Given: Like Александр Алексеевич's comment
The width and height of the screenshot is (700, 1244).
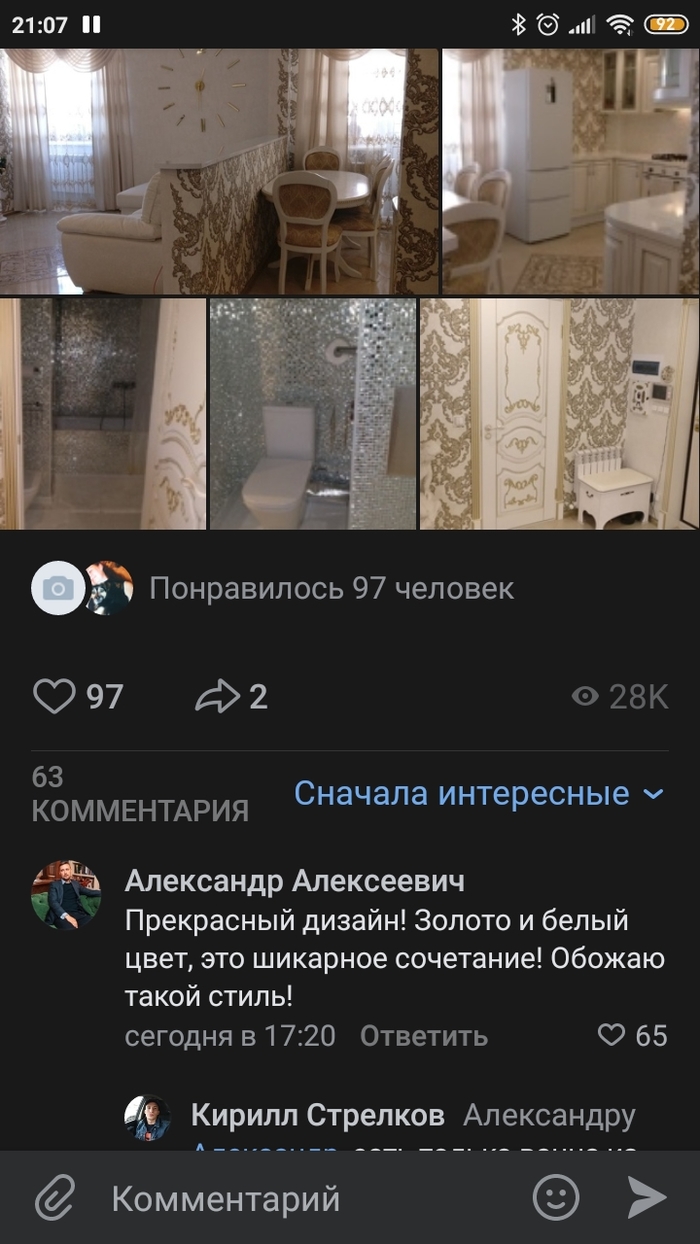Looking at the screenshot, I should point(612,1035).
